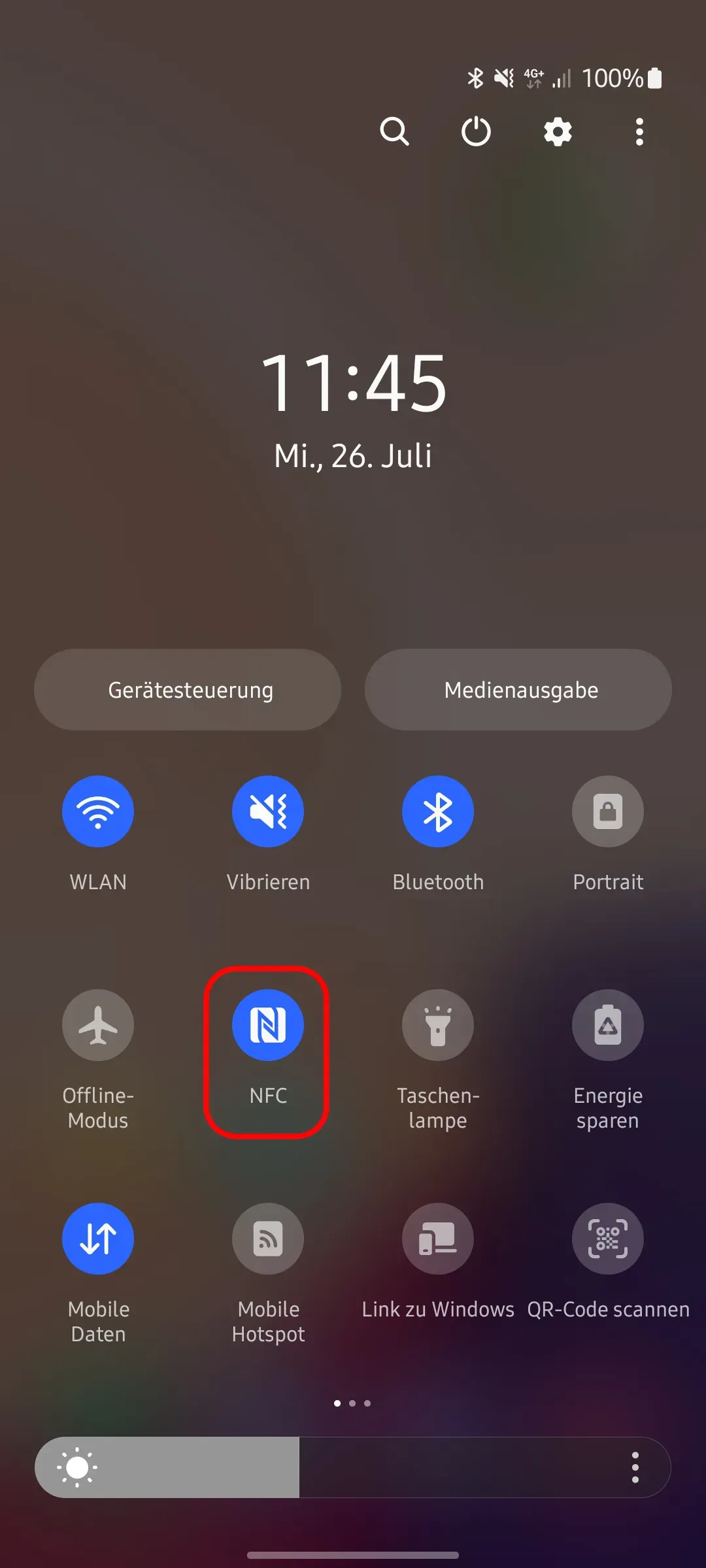Toggle the Vibrieren sound mode
706x1568 pixels.
click(268, 811)
